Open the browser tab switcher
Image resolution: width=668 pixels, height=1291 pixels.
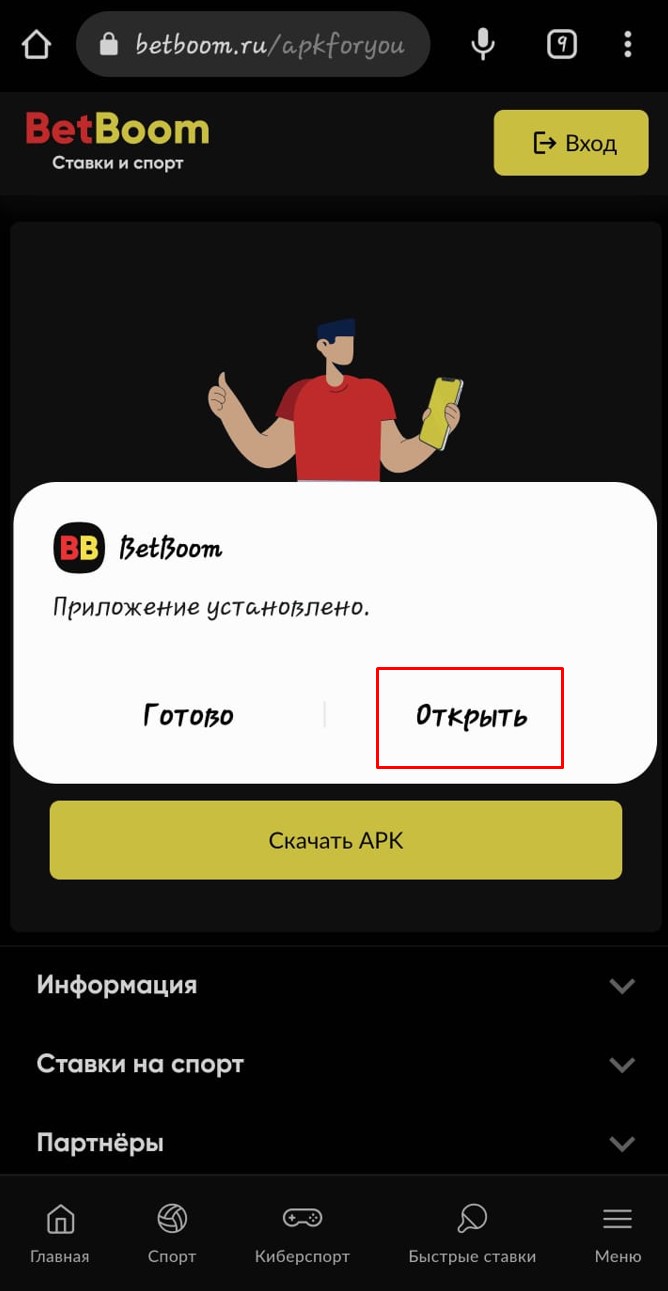[562, 44]
